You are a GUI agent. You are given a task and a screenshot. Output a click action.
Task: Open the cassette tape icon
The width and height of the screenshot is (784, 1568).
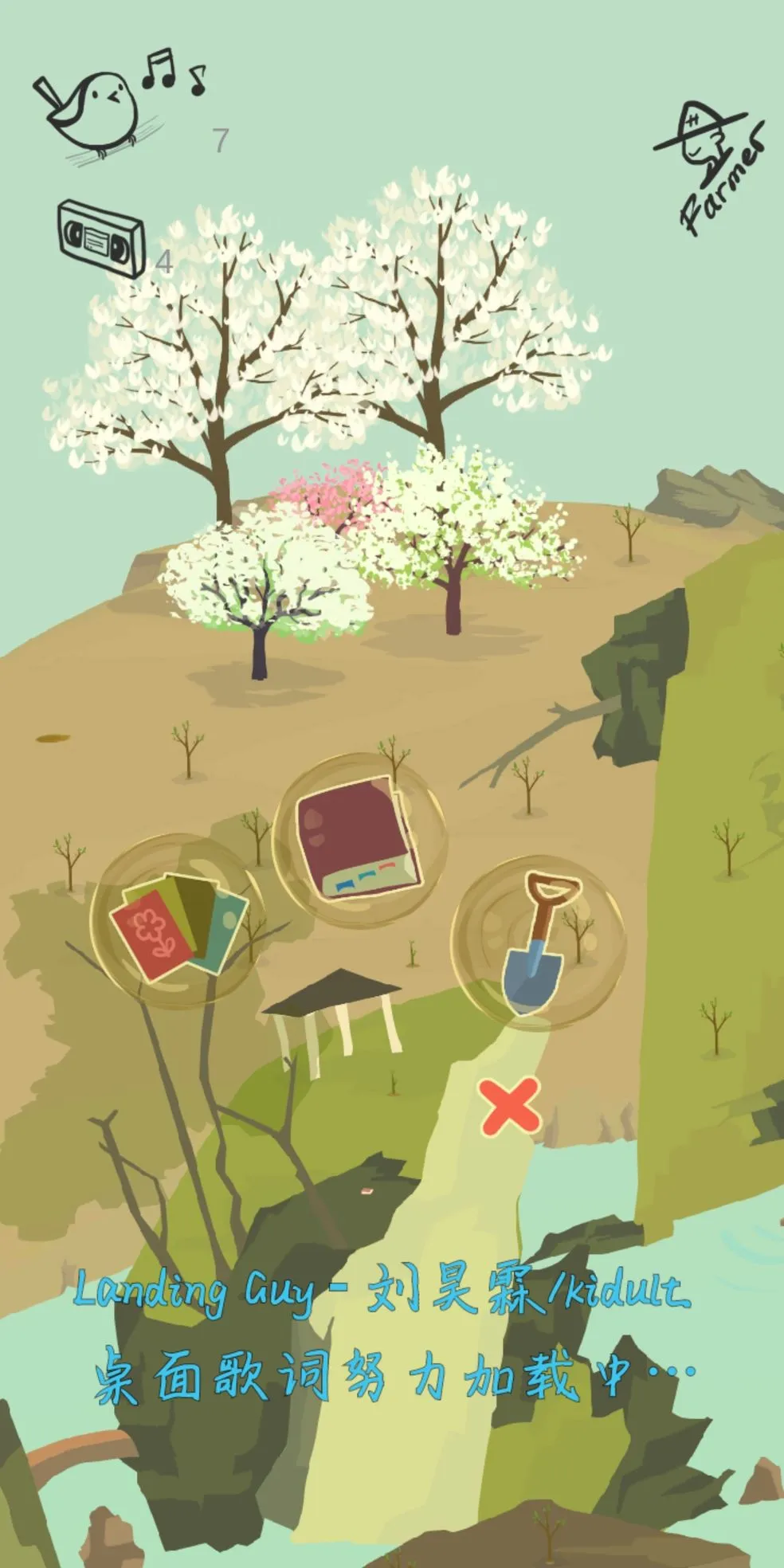tap(102, 237)
